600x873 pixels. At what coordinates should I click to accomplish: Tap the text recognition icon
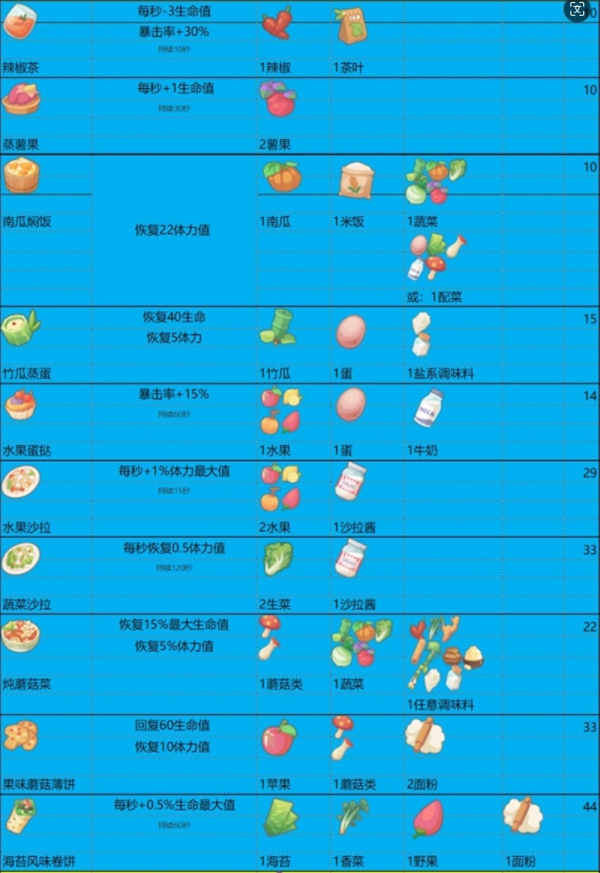pos(576,11)
